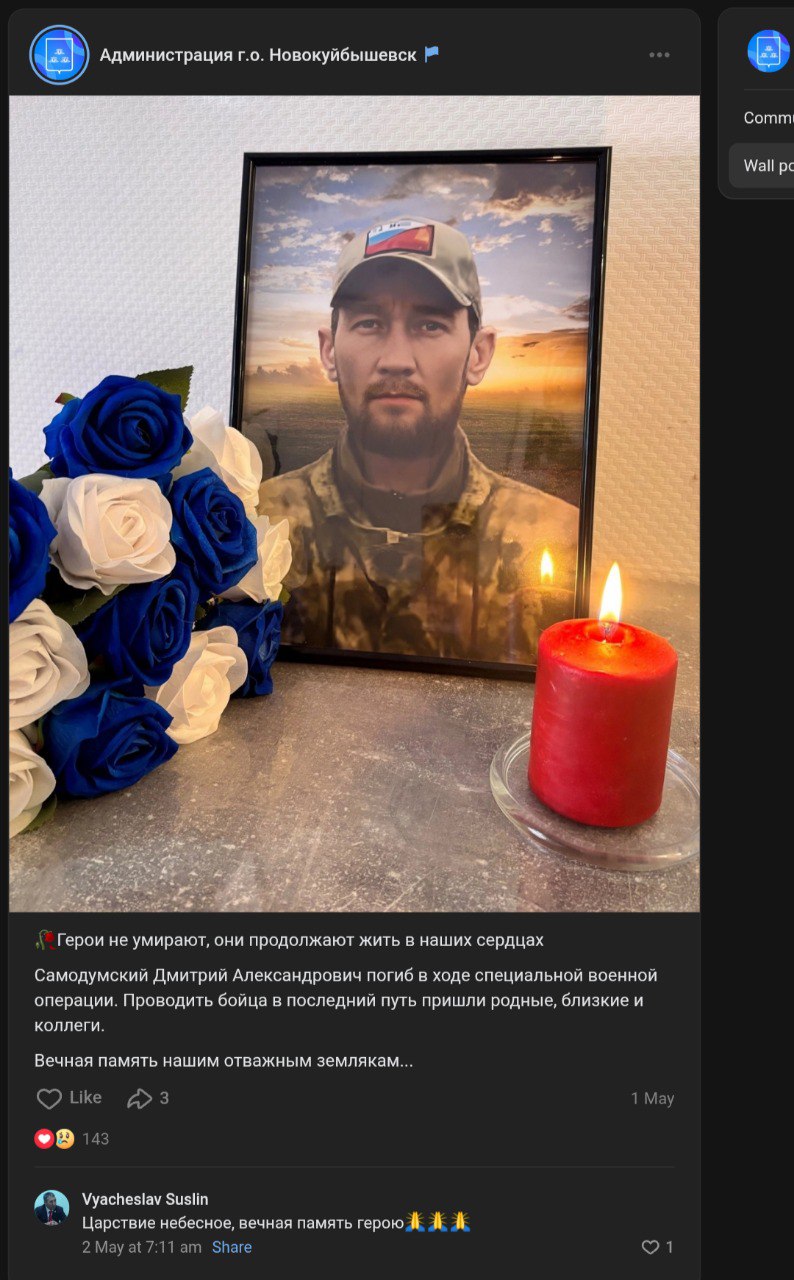This screenshot has width=794, height=1280.
Task: Share Vyacheslav Suslin's comment
Action: (232, 1247)
